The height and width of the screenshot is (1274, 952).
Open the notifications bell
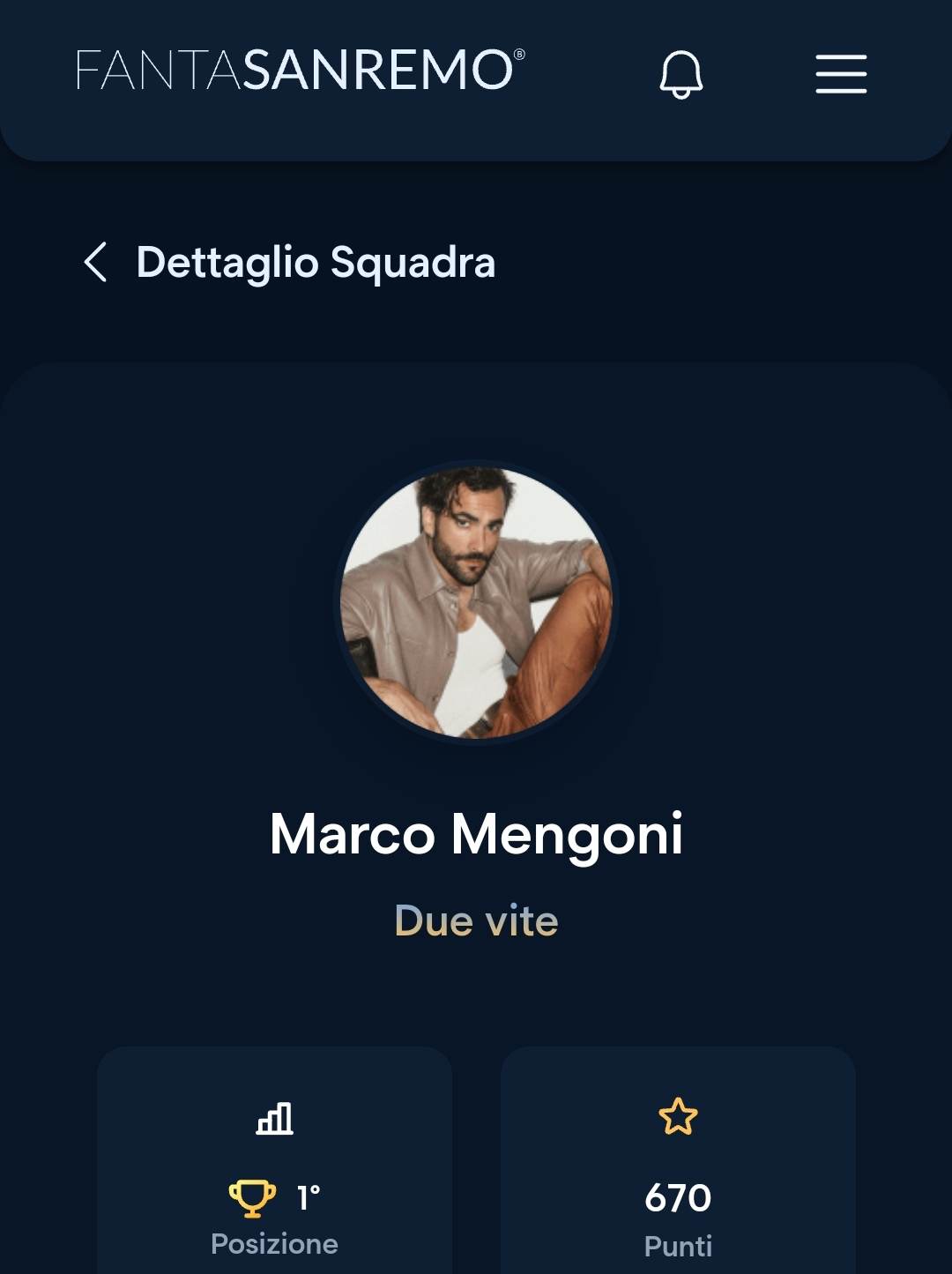pyautogui.click(x=681, y=73)
